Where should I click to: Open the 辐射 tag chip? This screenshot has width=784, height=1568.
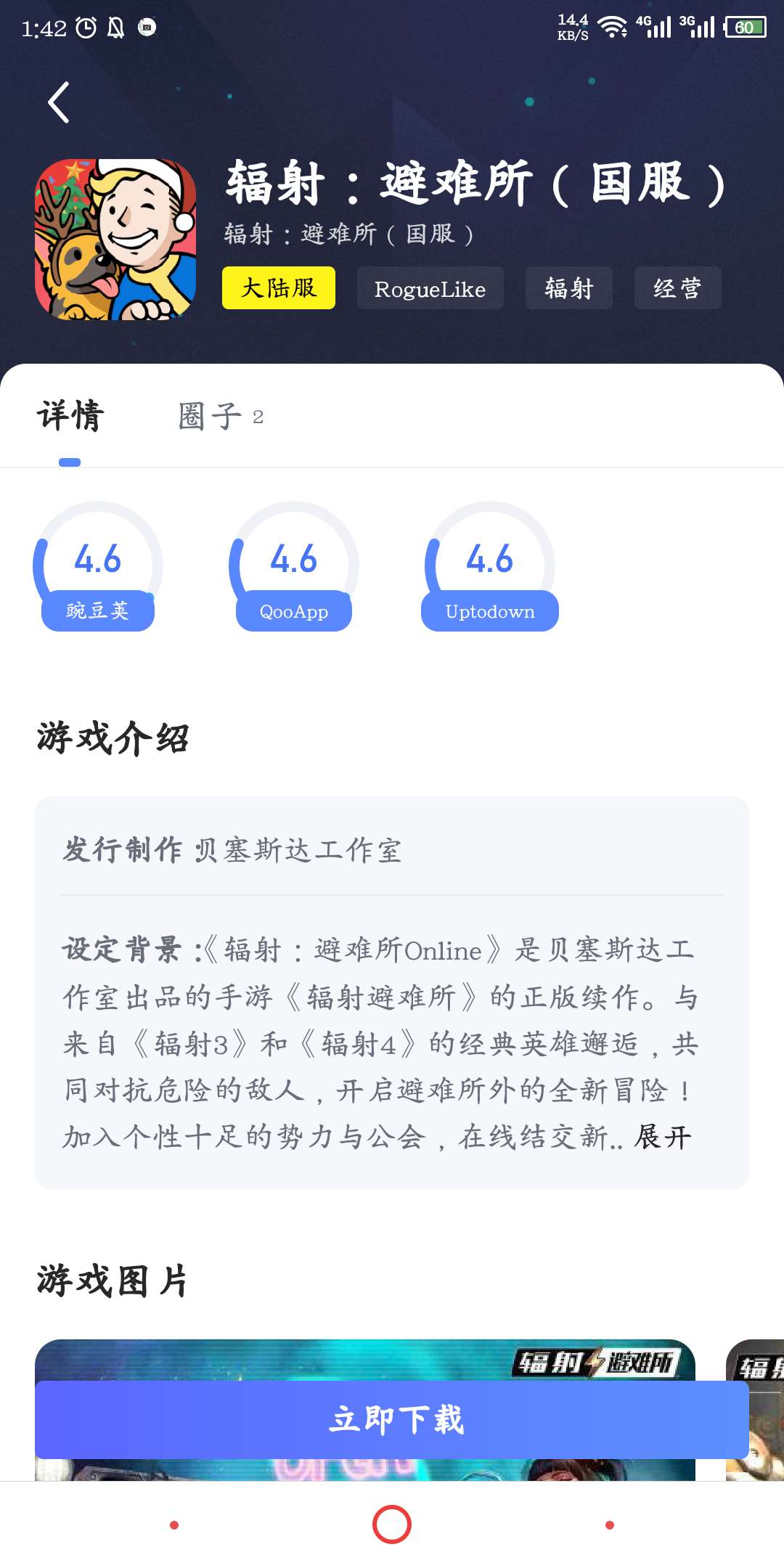(568, 288)
